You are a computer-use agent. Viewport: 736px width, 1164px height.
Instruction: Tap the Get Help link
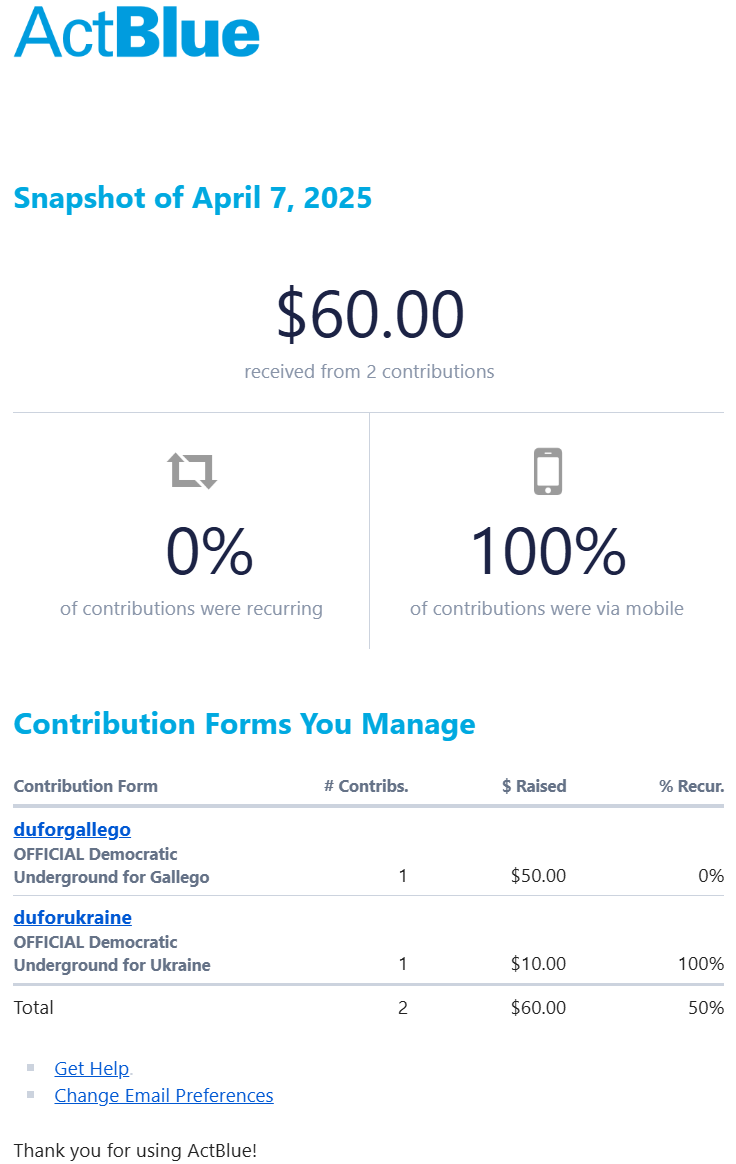pos(92,1068)
